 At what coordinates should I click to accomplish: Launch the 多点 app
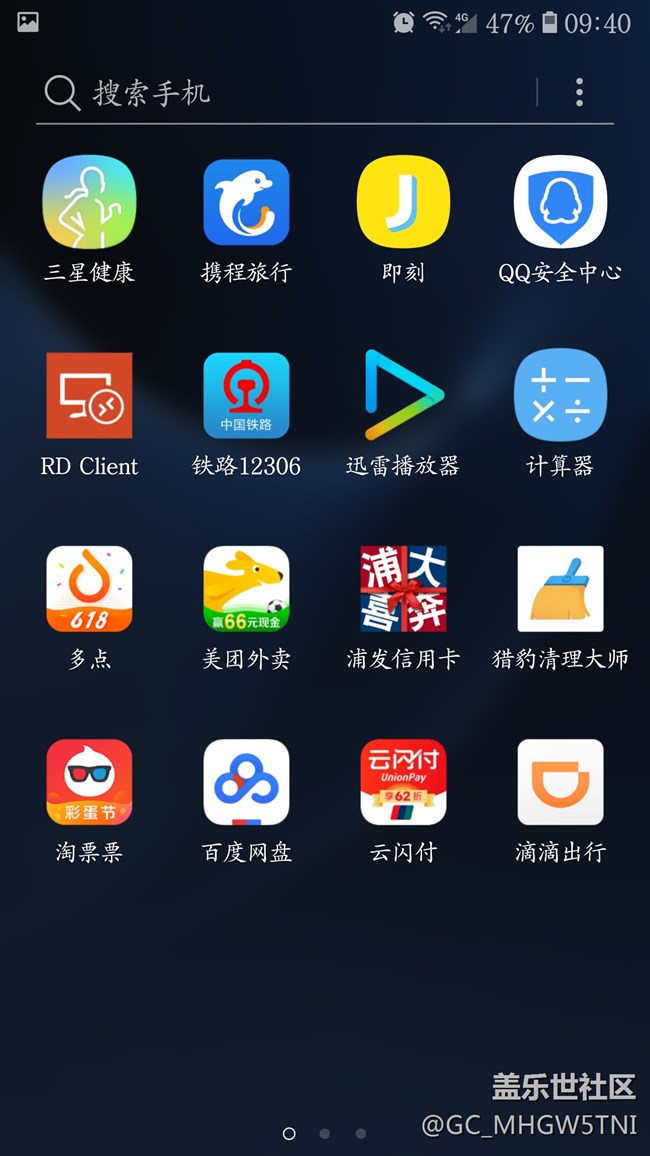(89, 589)
